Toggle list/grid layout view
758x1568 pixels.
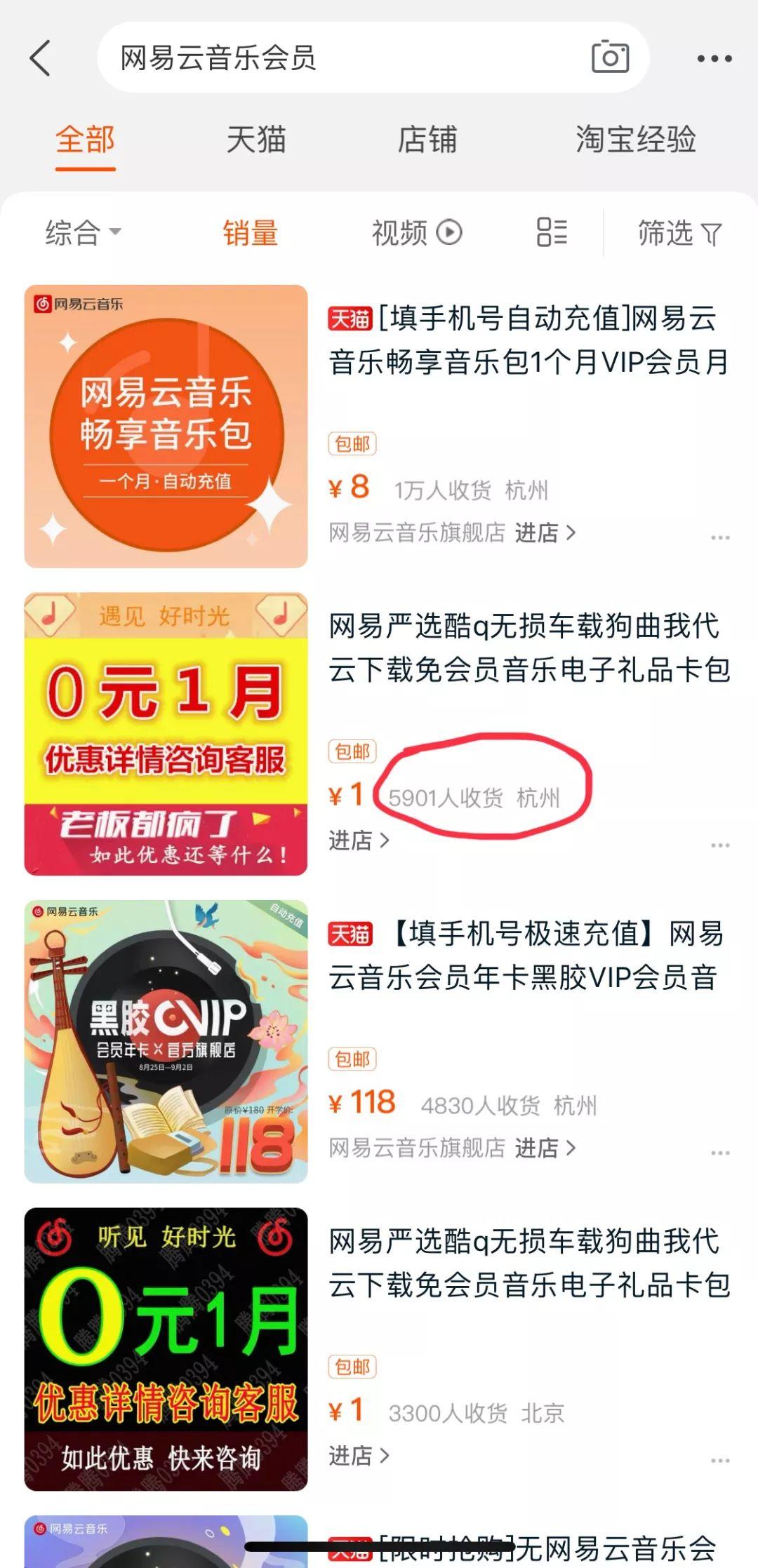552,232
